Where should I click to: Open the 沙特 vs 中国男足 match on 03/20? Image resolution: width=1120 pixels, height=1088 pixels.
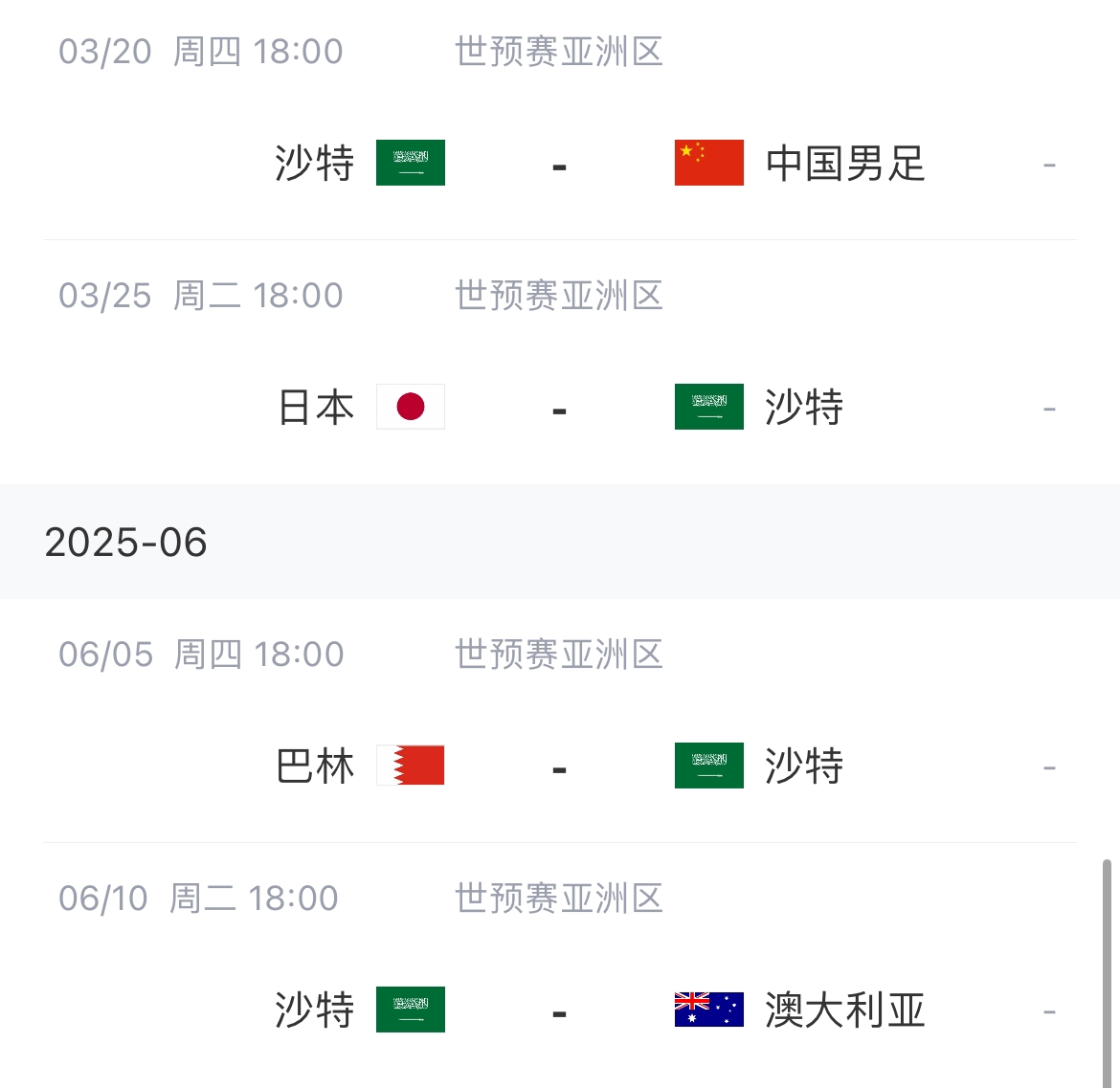tap(559, 164)
